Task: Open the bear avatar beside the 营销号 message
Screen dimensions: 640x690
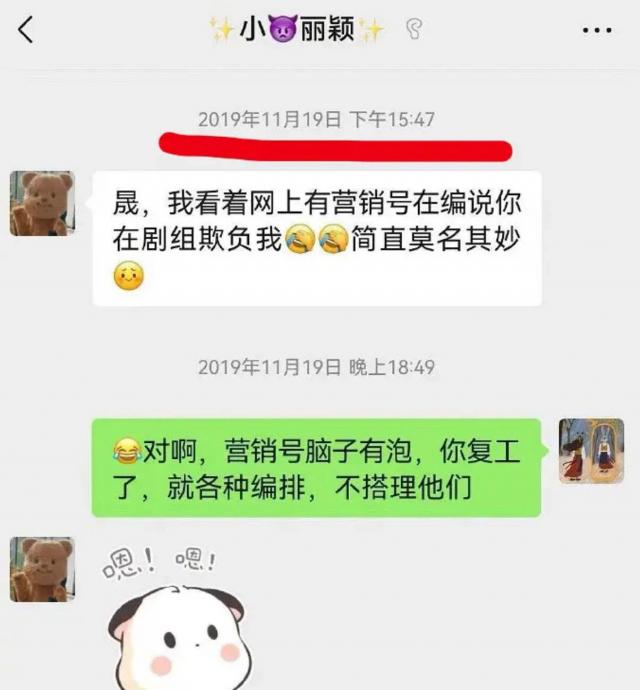Action: [x=42, y=203]
